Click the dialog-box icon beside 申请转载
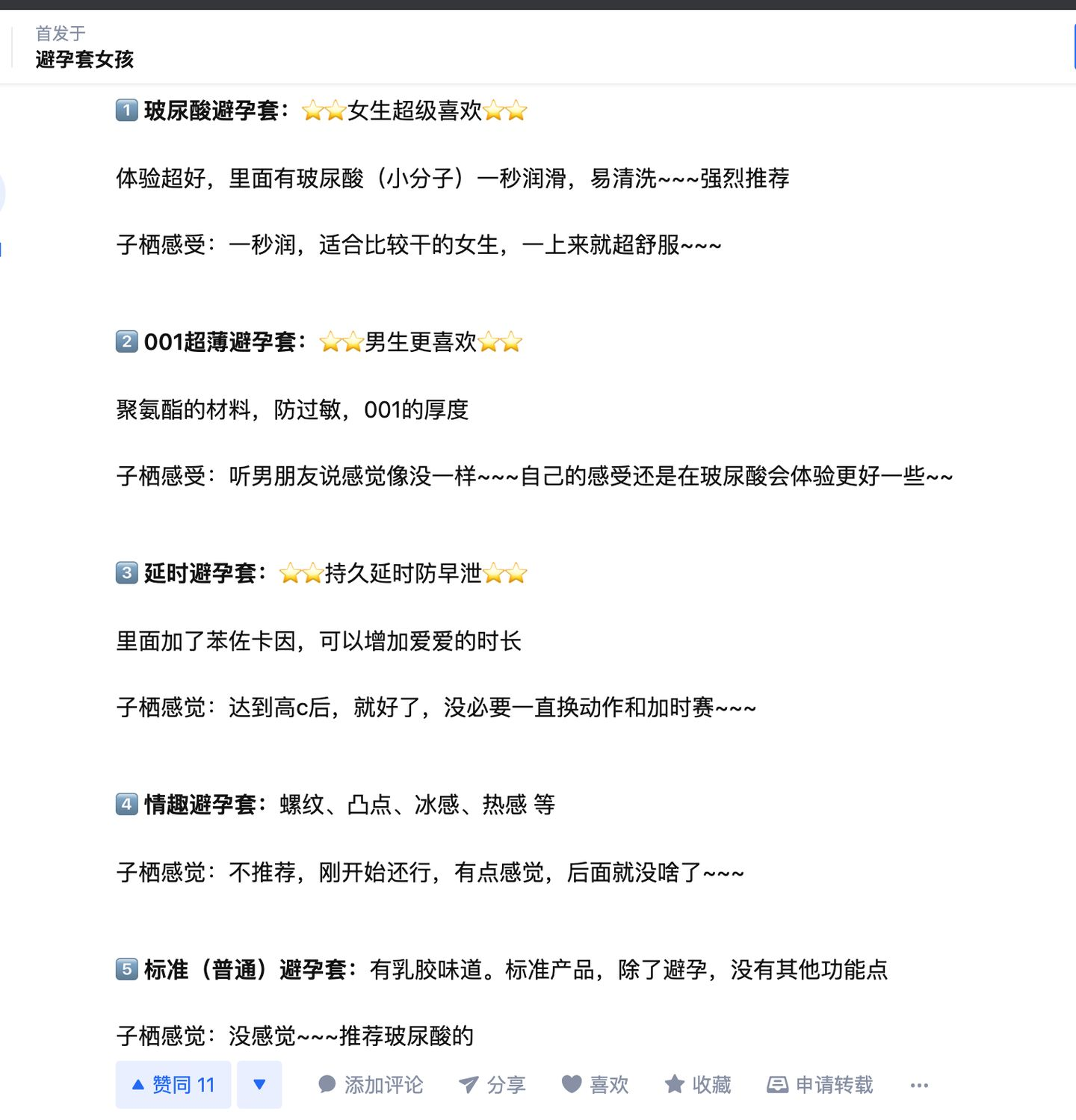The image size is (1076, 1120). coord(777,1084)
